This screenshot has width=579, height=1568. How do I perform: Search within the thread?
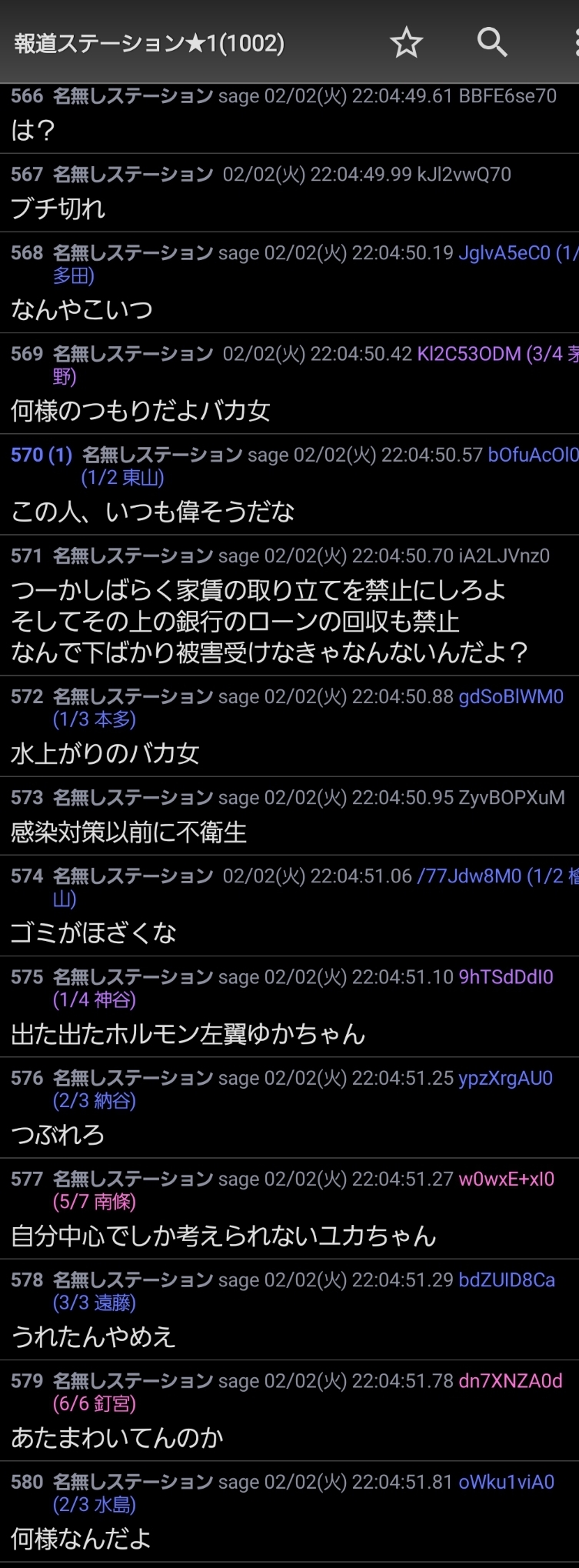click(x=492, y=42)
